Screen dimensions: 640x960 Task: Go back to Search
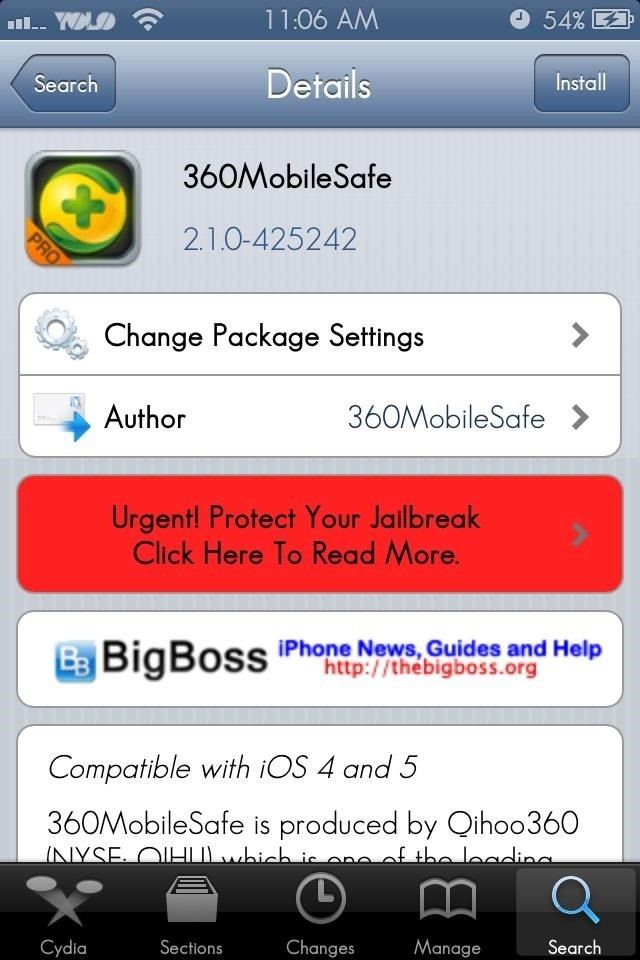[64, 84]
